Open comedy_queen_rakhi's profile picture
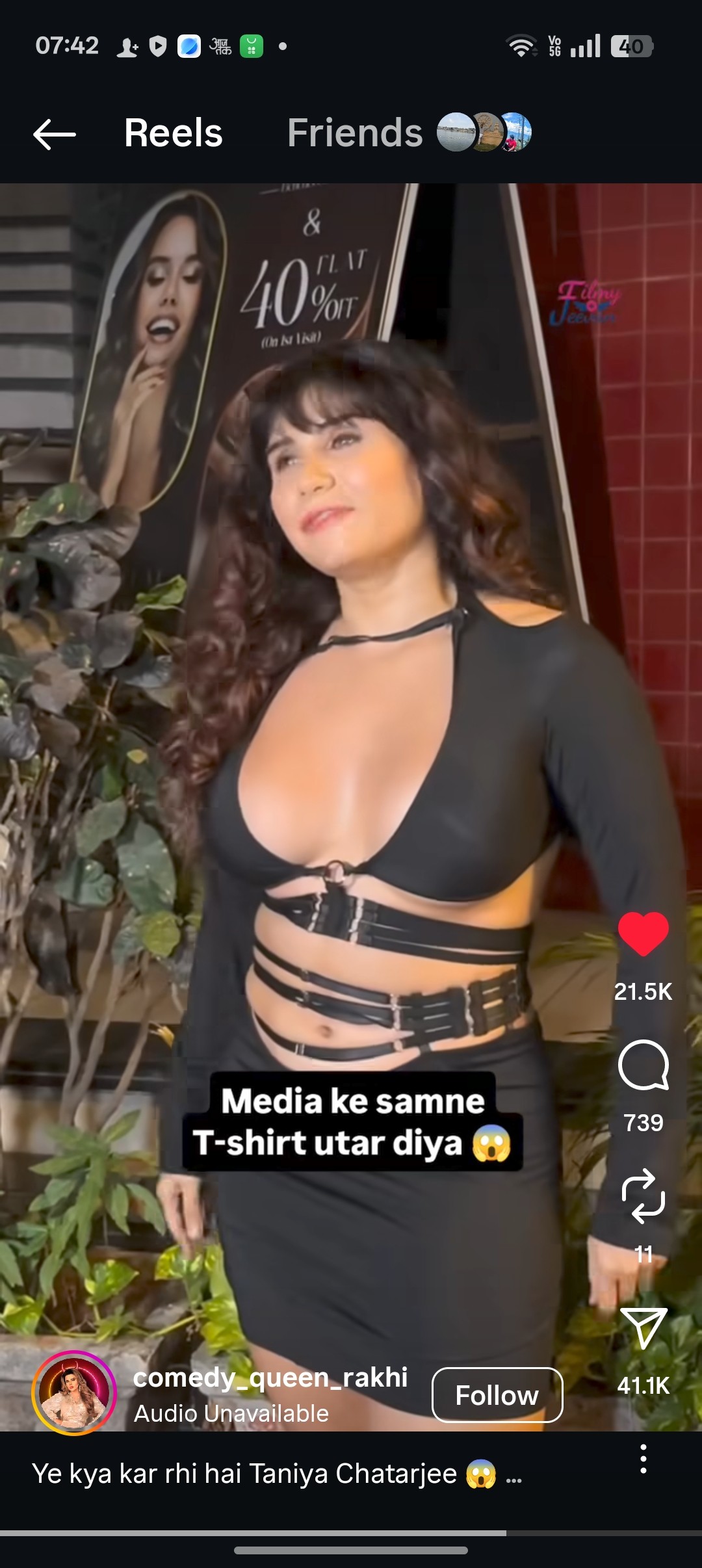 click(x=73, y=1392)
